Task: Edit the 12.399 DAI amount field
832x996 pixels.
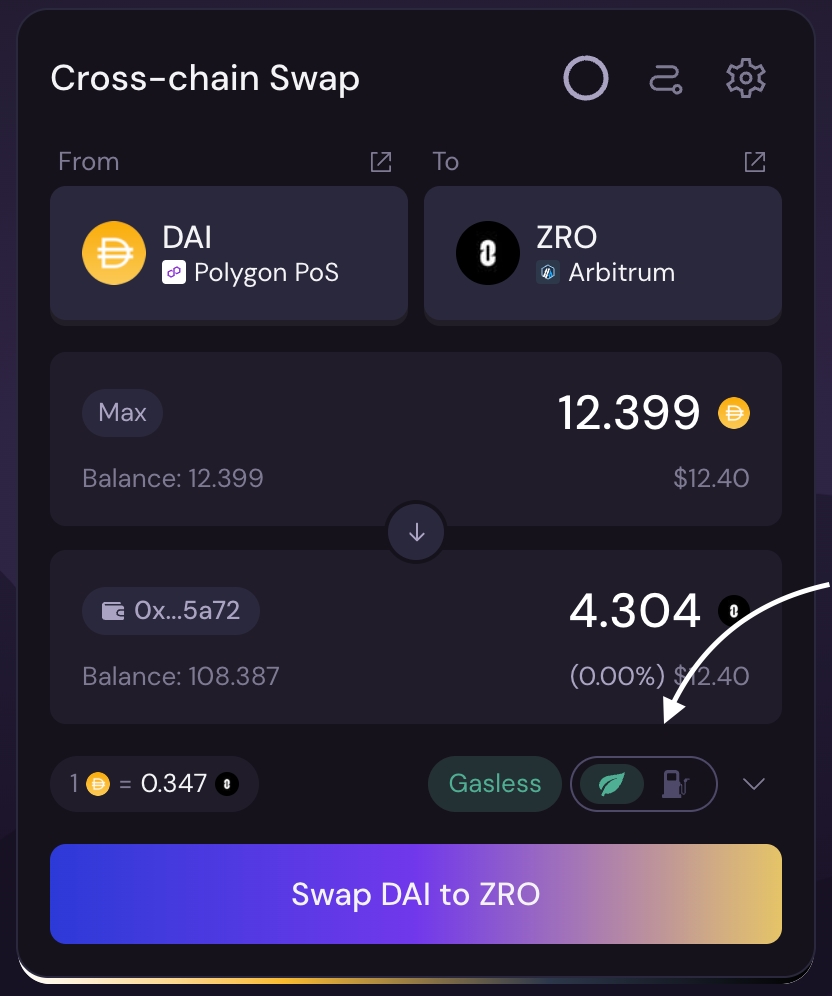Action: point(628,412)
